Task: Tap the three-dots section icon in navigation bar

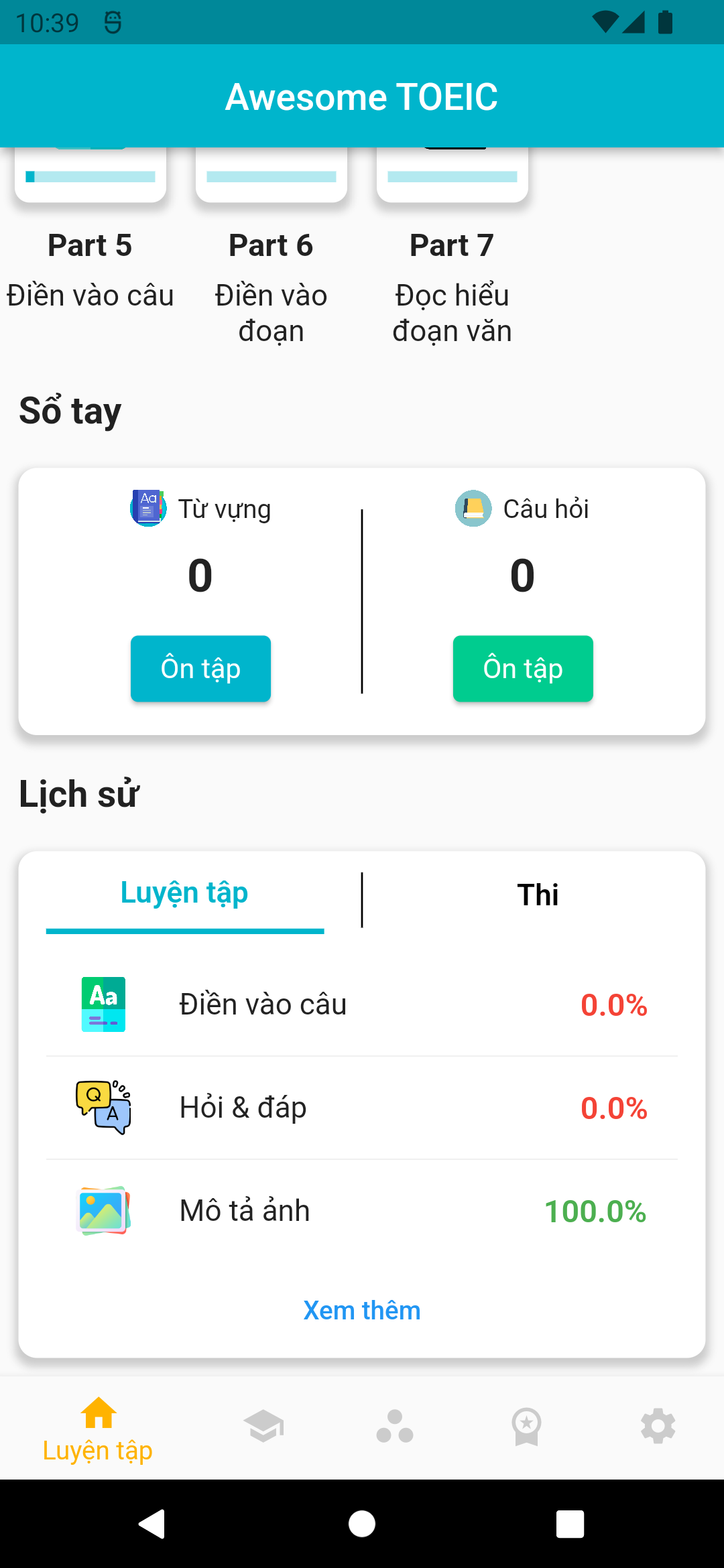Action: (395, 1426)
